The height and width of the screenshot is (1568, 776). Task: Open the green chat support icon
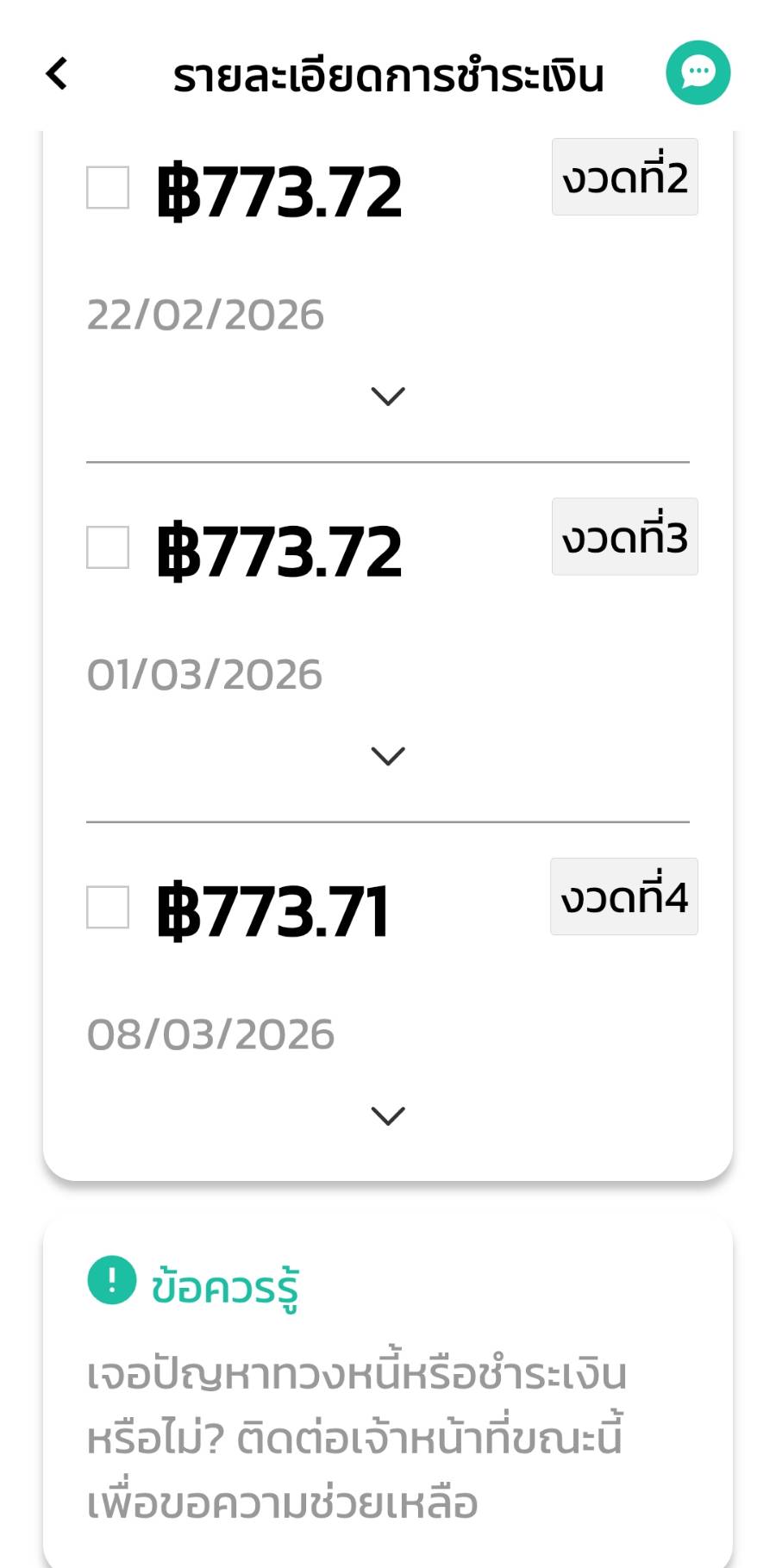698,73
